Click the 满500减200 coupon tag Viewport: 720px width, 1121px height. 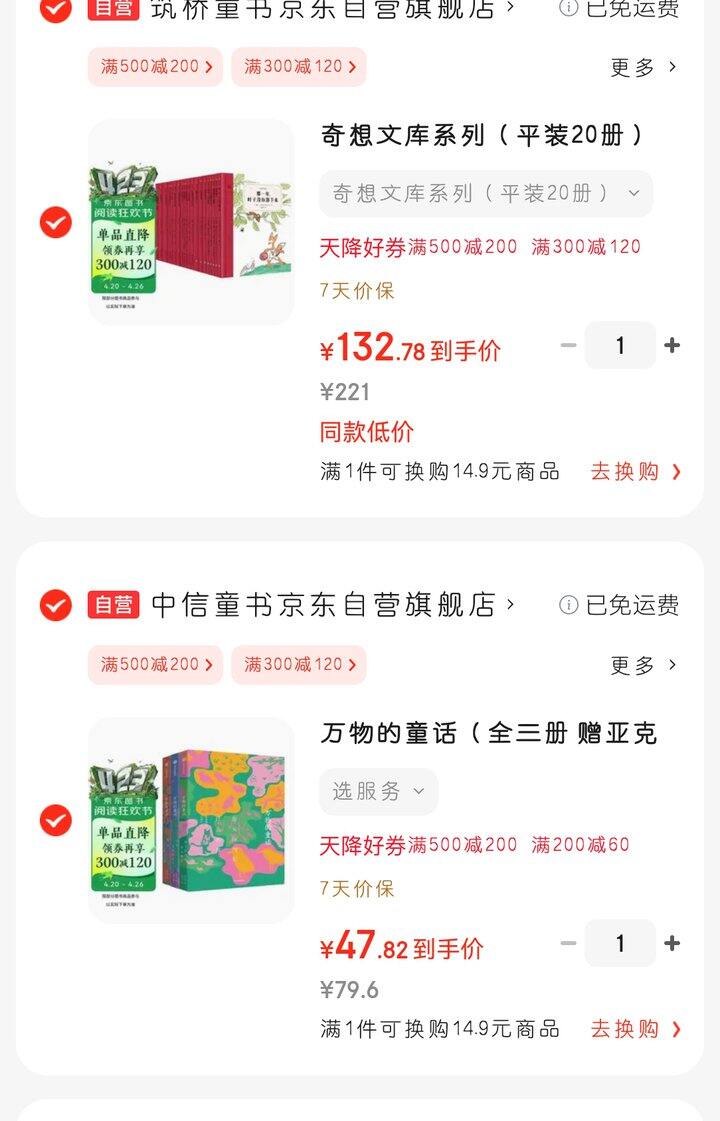(154, 65)
